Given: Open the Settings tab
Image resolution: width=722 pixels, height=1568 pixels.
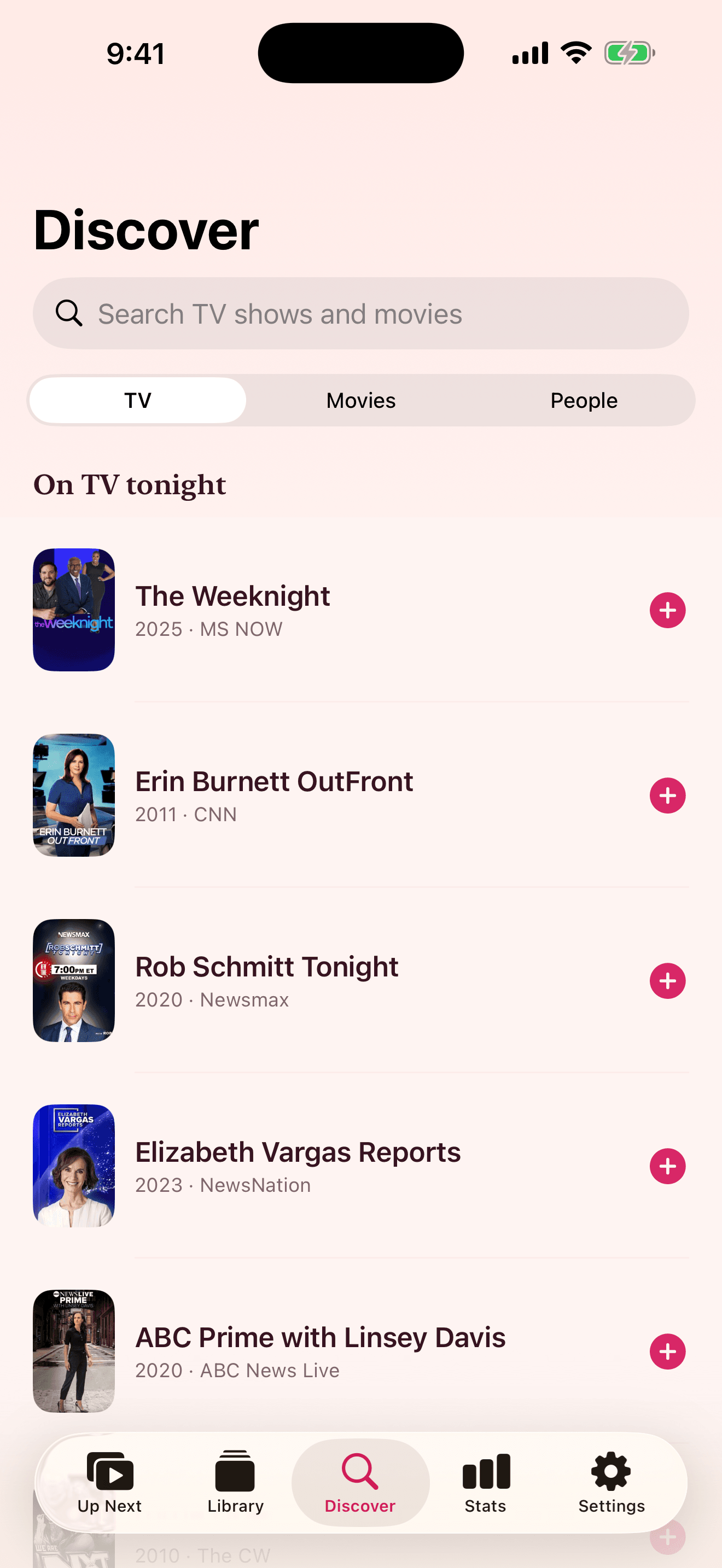Looking at the screenshot, I should click(611, 1483).
